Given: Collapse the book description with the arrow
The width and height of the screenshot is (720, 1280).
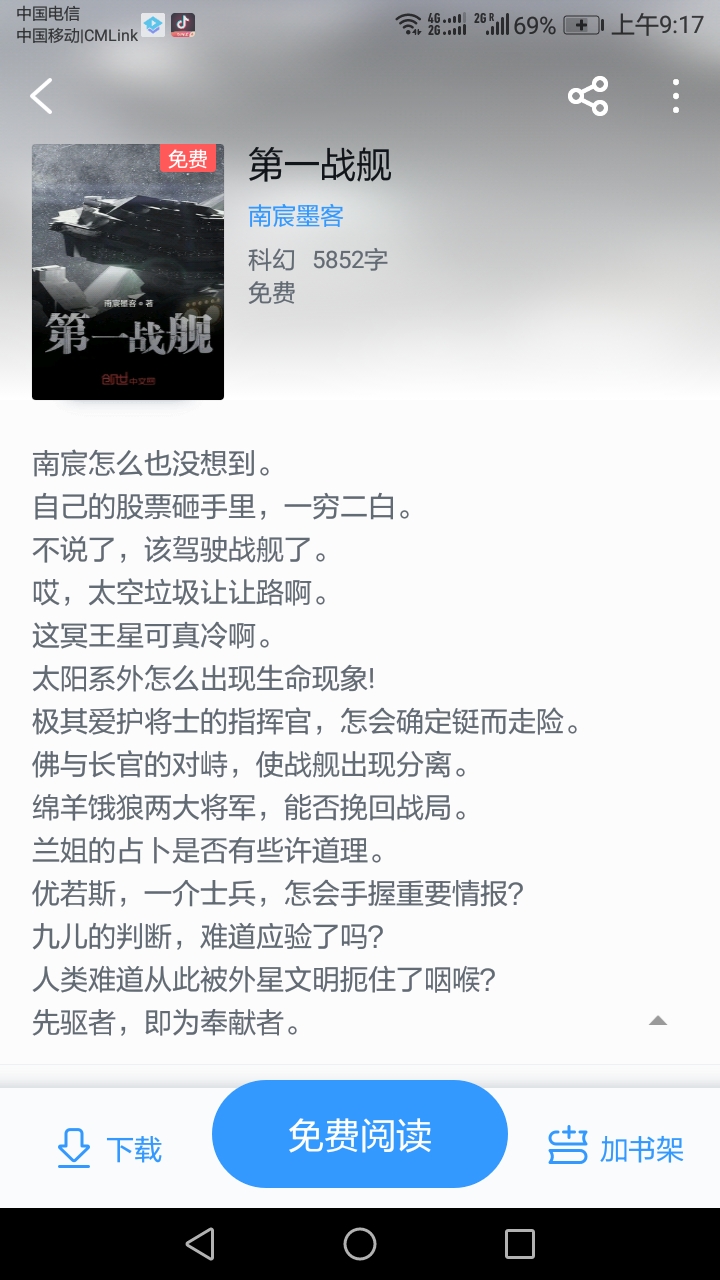Looking at the screenshot, I should click(657, 1021).
